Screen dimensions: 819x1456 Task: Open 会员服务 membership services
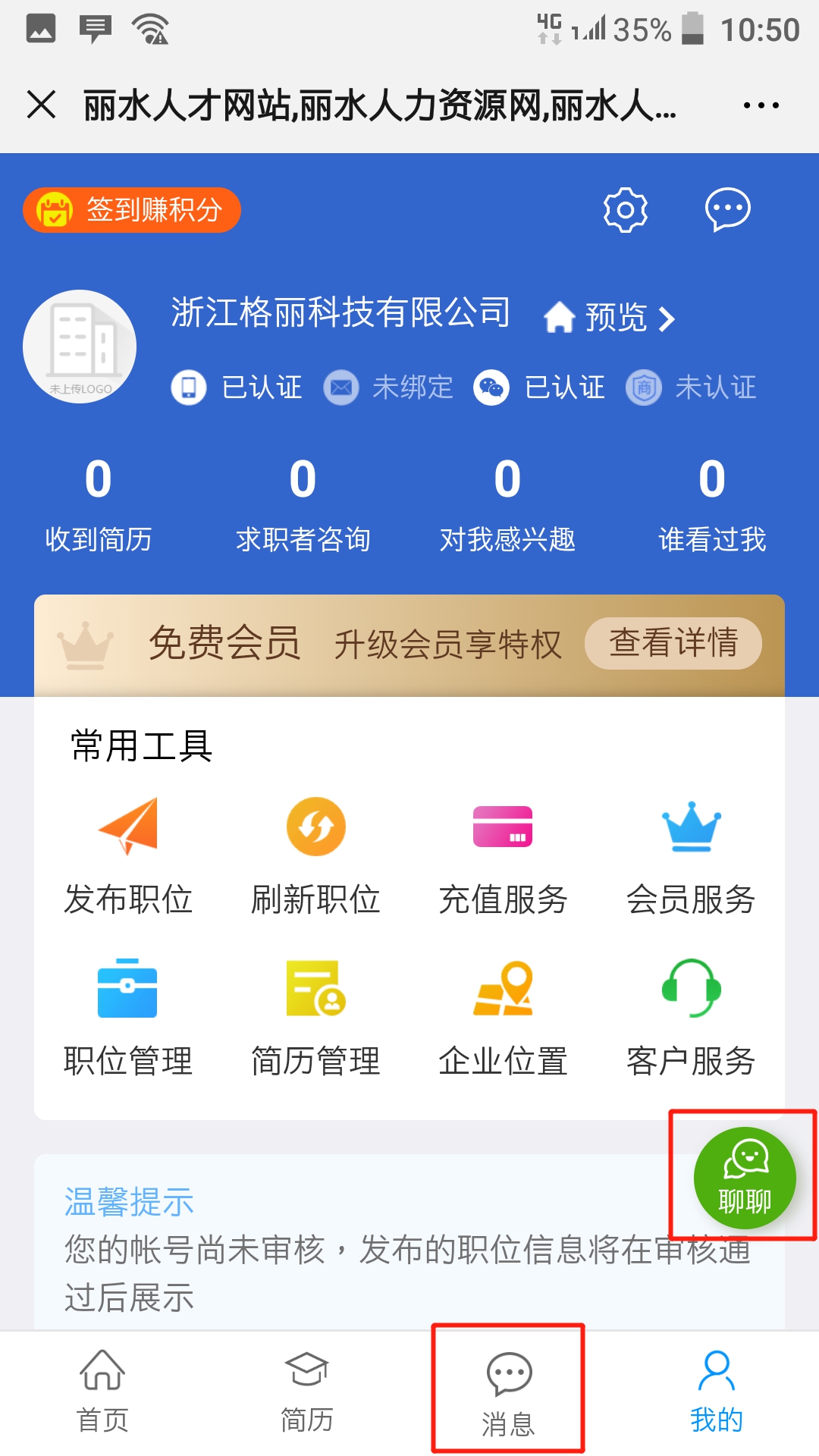pos(691,856)
